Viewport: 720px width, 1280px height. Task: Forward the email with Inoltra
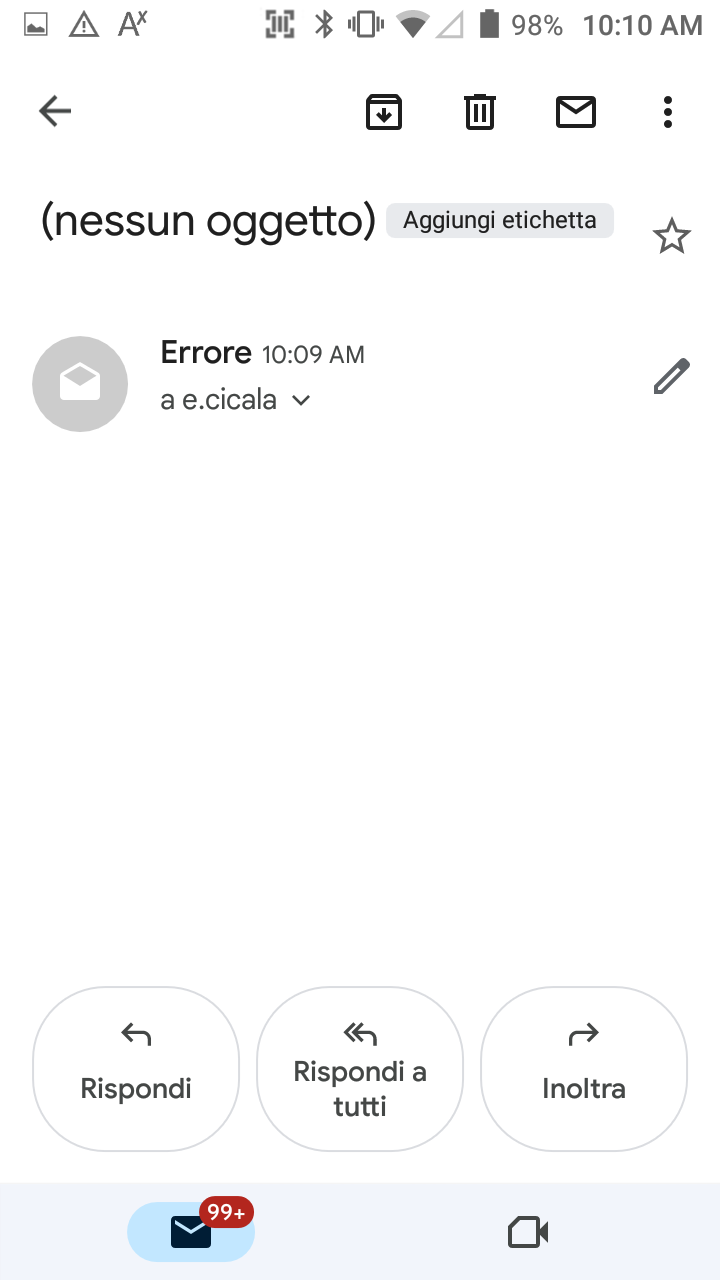point(584,1068)
